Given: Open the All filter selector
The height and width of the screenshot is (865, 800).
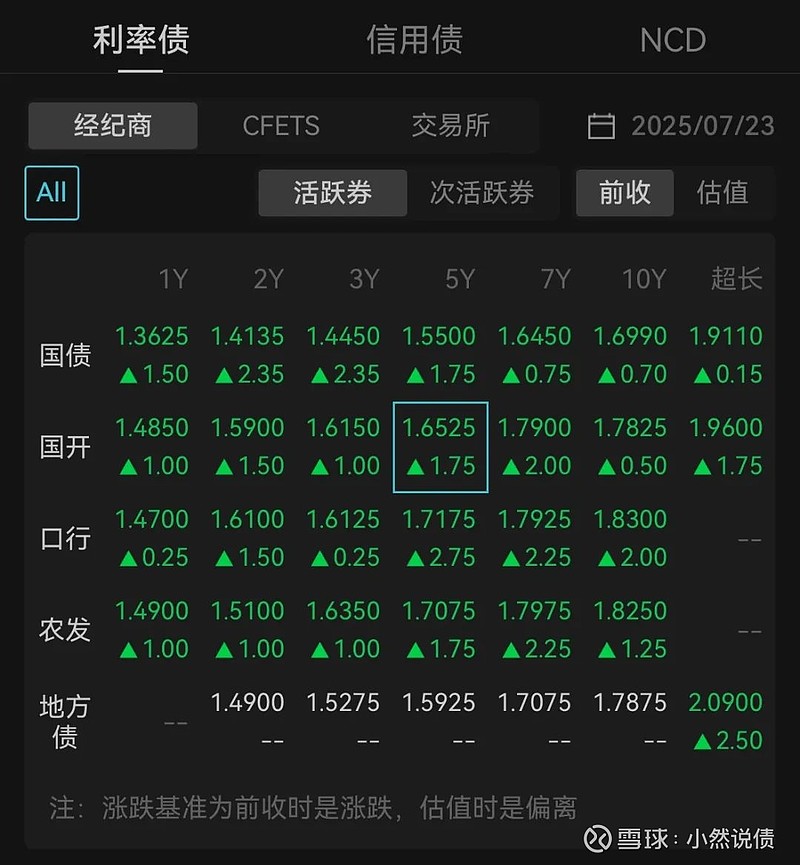Looking at the screenshot, I should pos(51,193).
